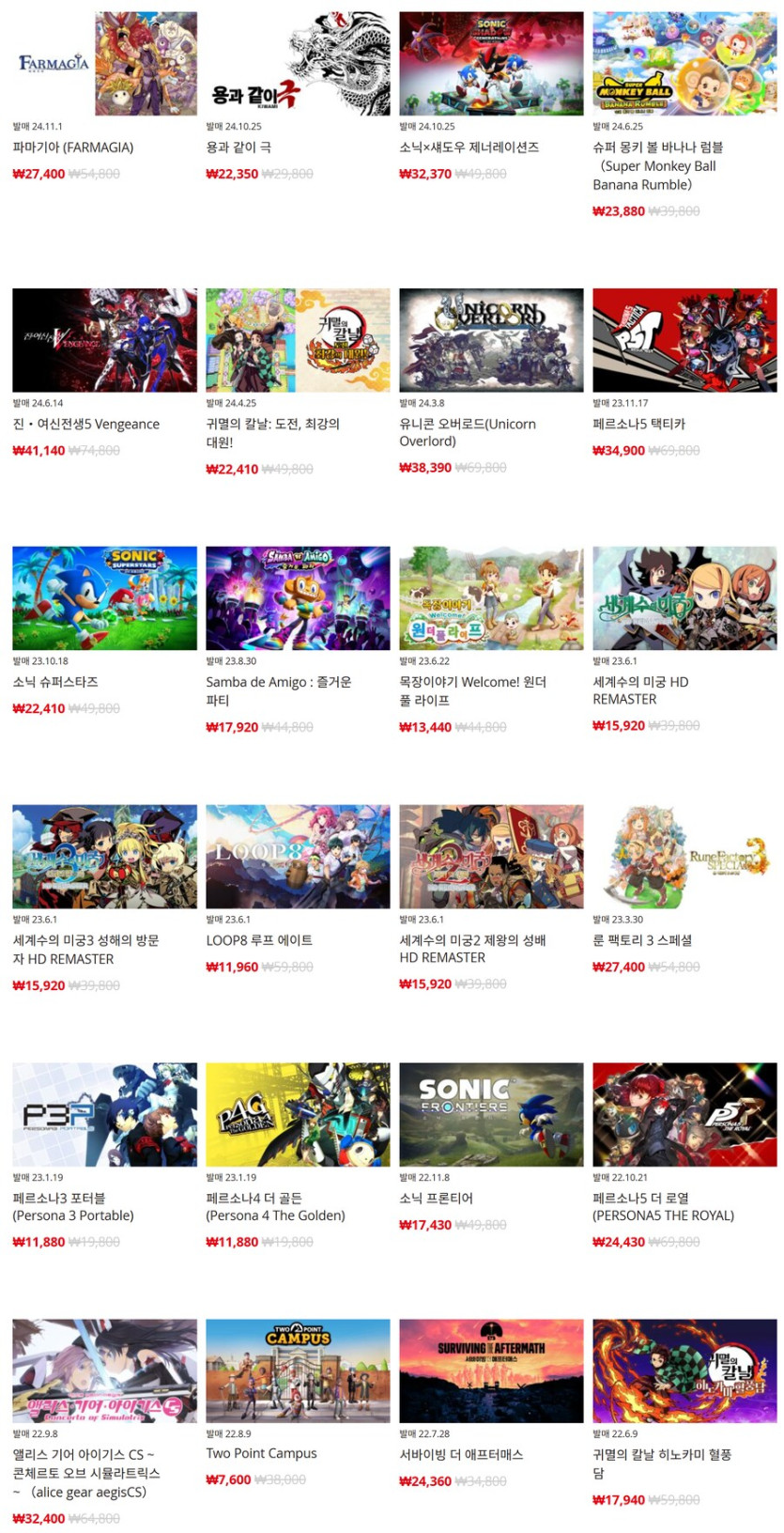Open the Persona 4 The Golden card

click(x=298, y=1114)
